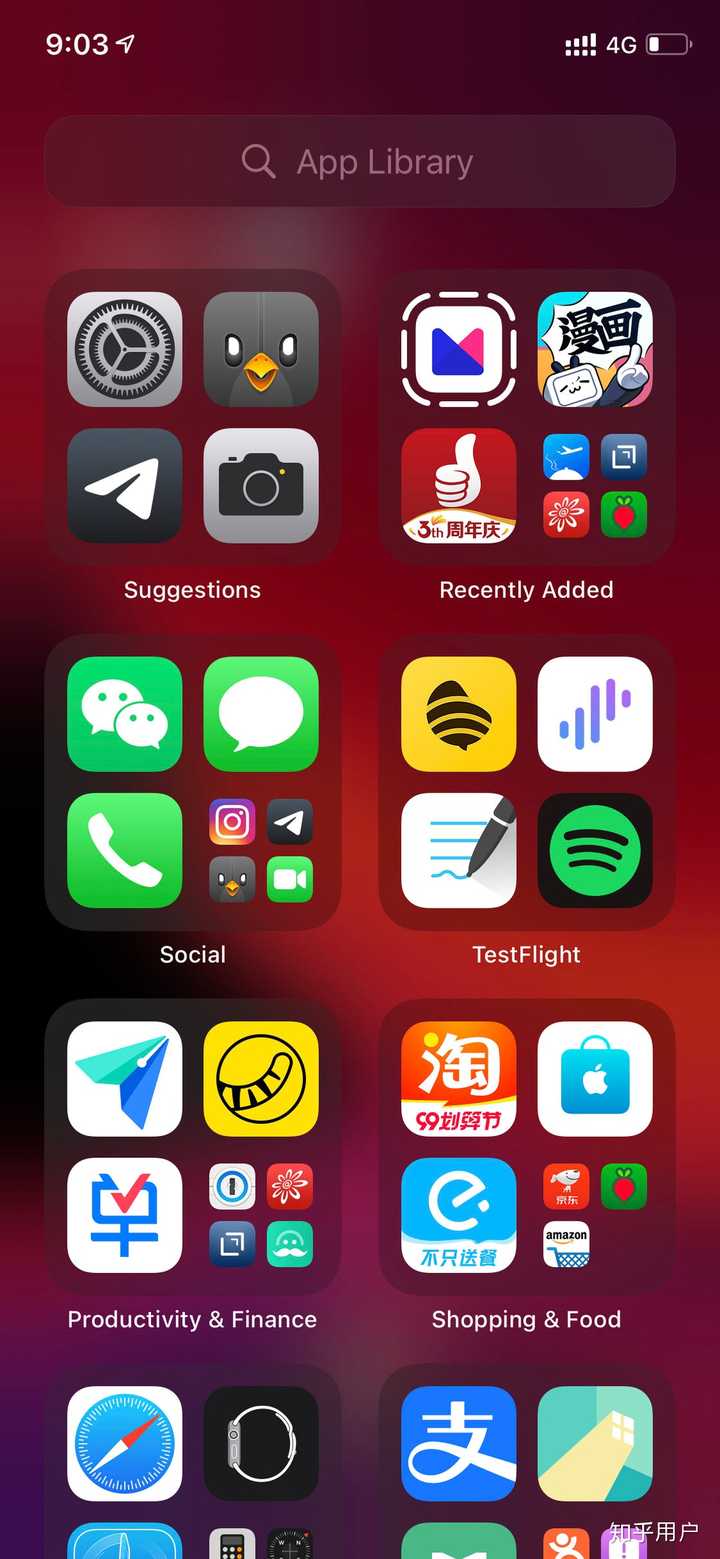The height and width of the screenshot is (1559, 720).
Task: Launch WeChat
Action: 123,715
